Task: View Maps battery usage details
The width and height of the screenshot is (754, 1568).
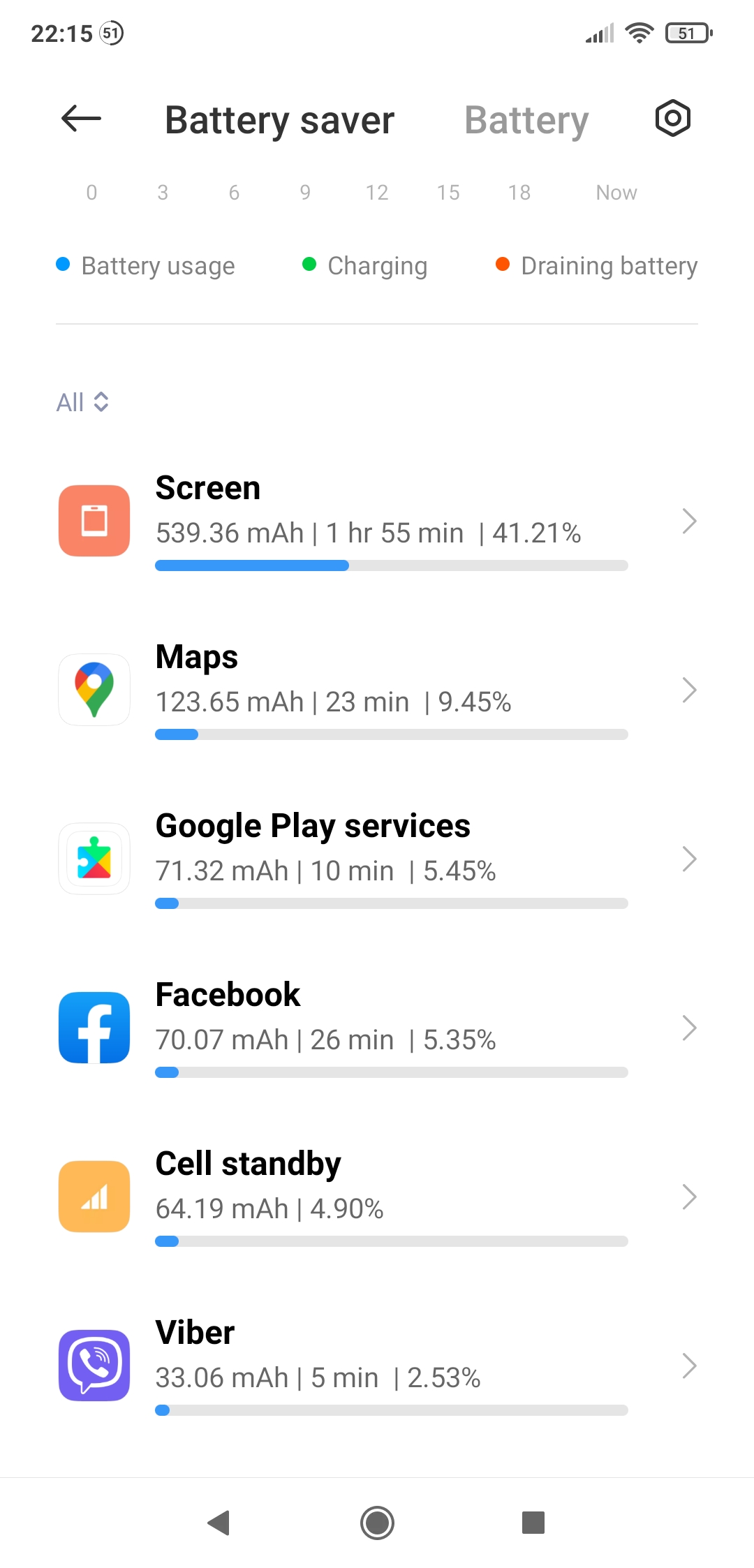Action: 377,690
